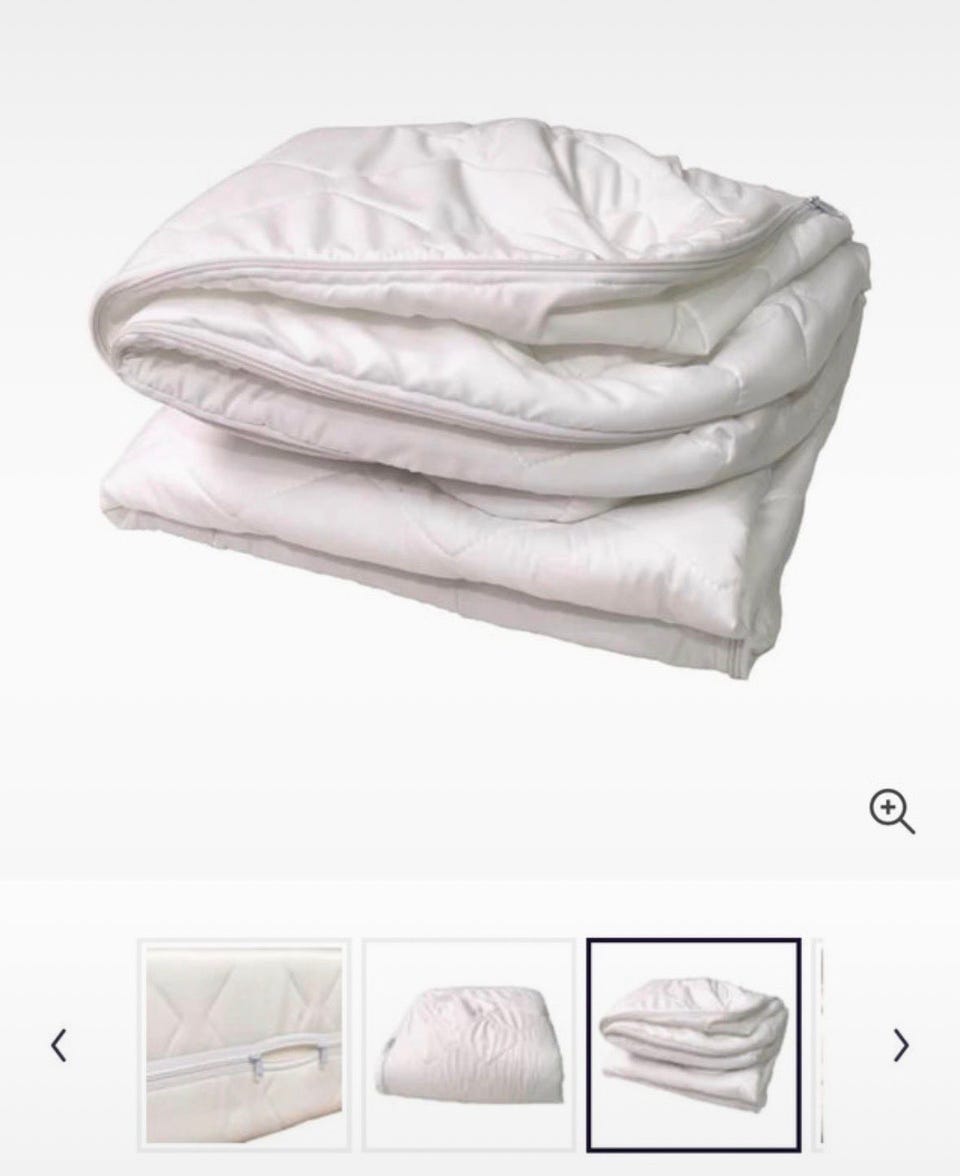960x1176 pixels.
Task: View the flat folded cover thumbnail
Action: [x=468, y=1045]
